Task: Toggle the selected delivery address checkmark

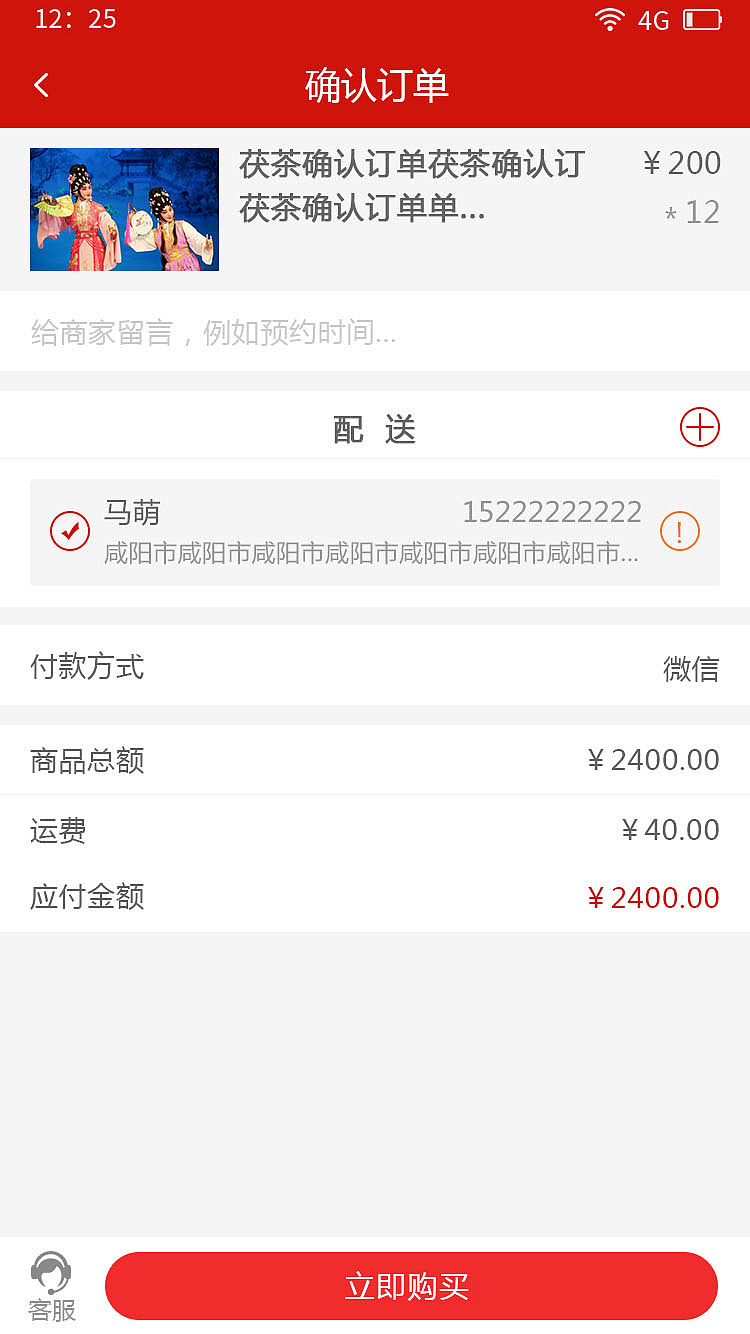Action: click(x=69, y=531)
